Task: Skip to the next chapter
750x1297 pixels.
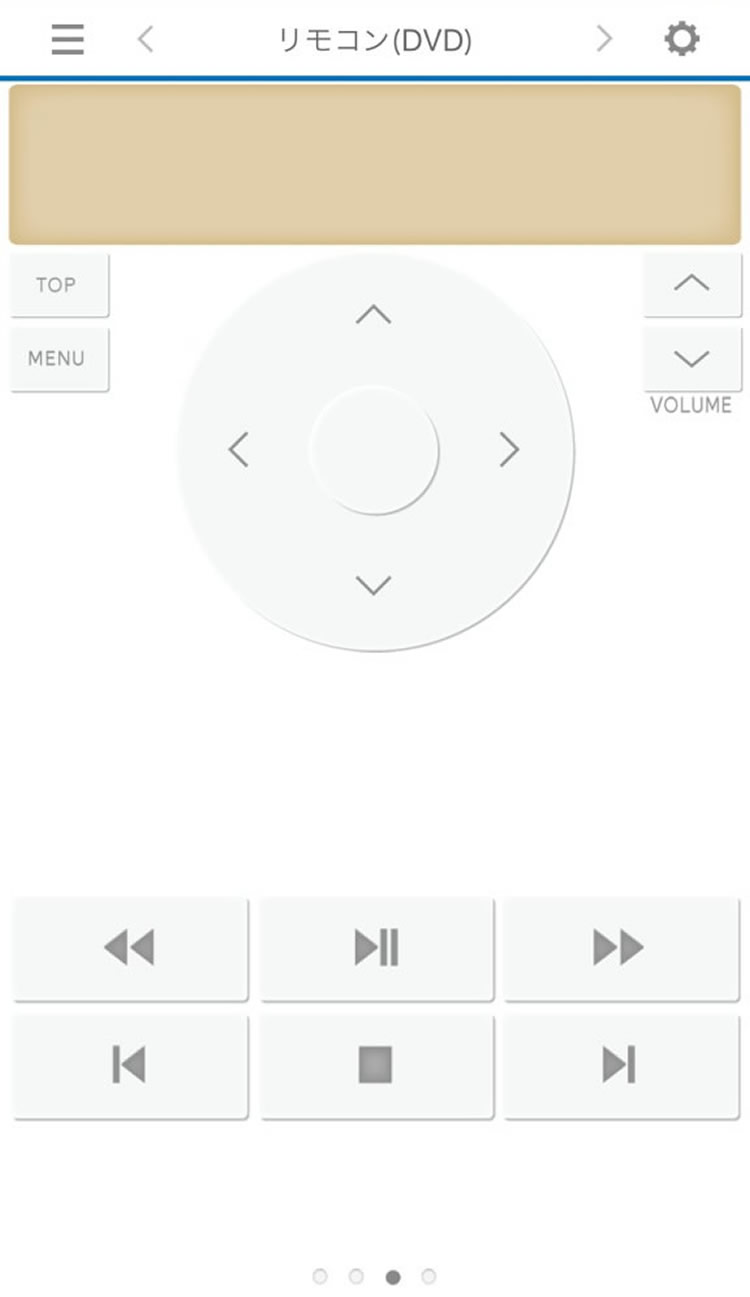Action: (x=619, y=1065)
